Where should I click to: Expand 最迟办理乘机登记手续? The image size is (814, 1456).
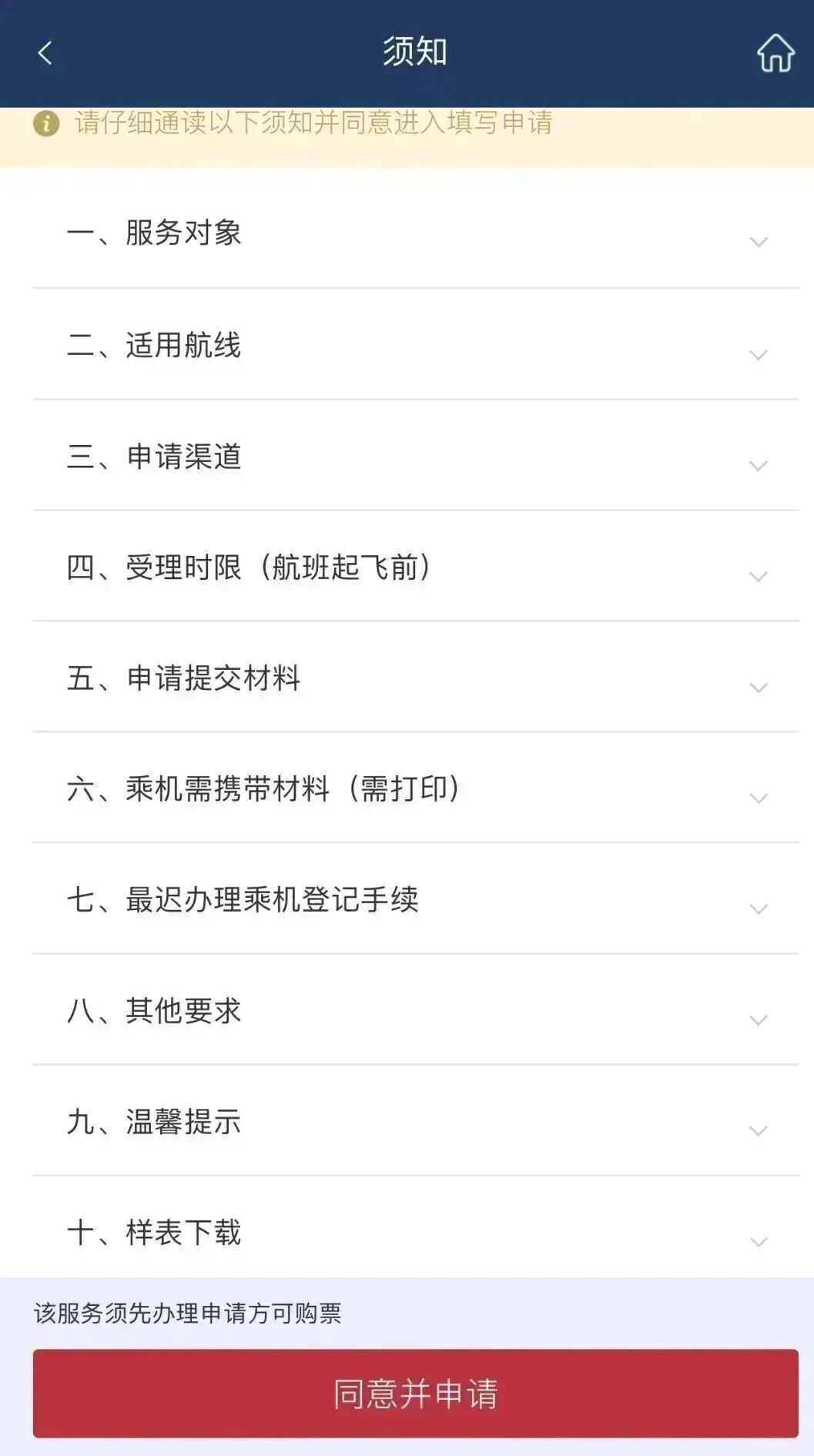(x=415, y=900)
